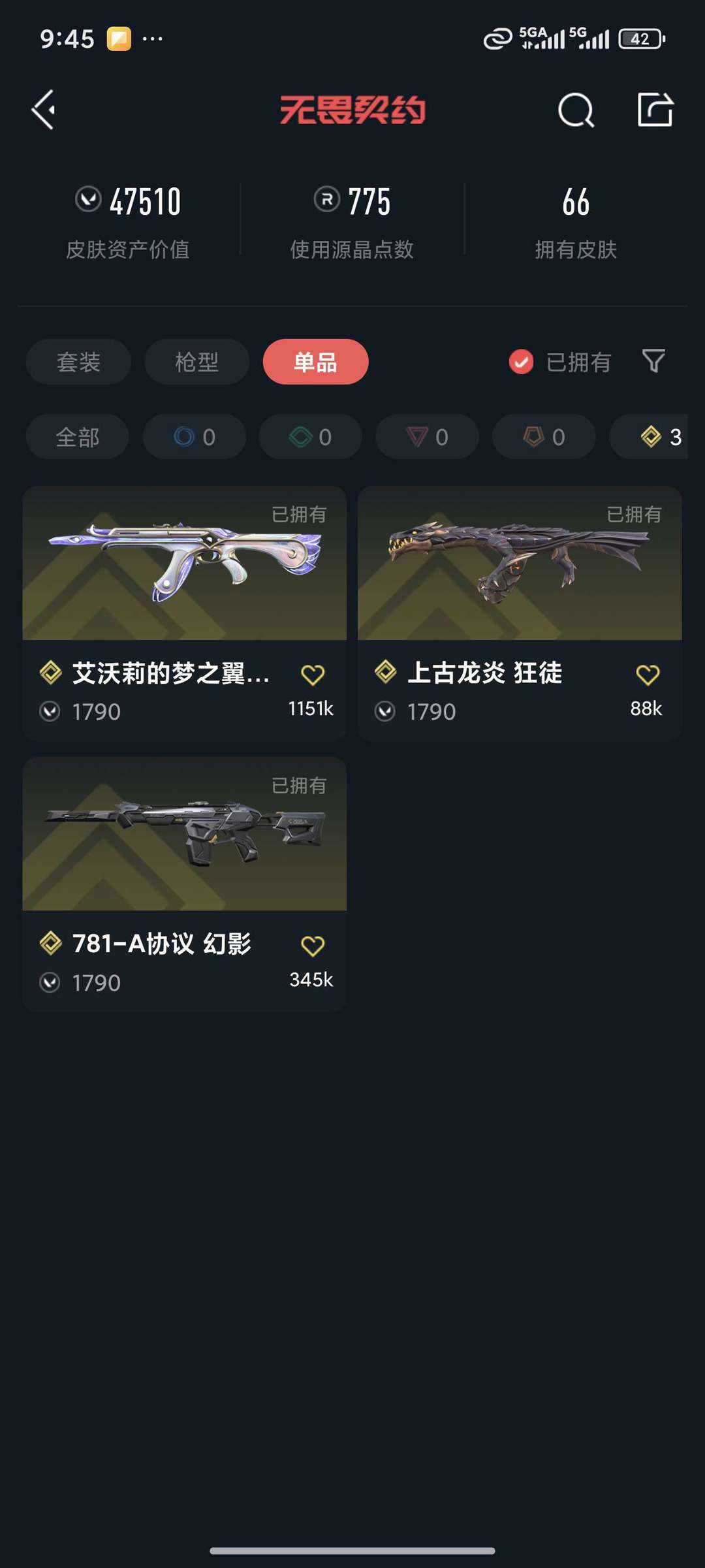Like the 艾沃莉的梦之翼 skin
Image resolution: width=705 pixels, height=1568 pixels.
[313, 675]
